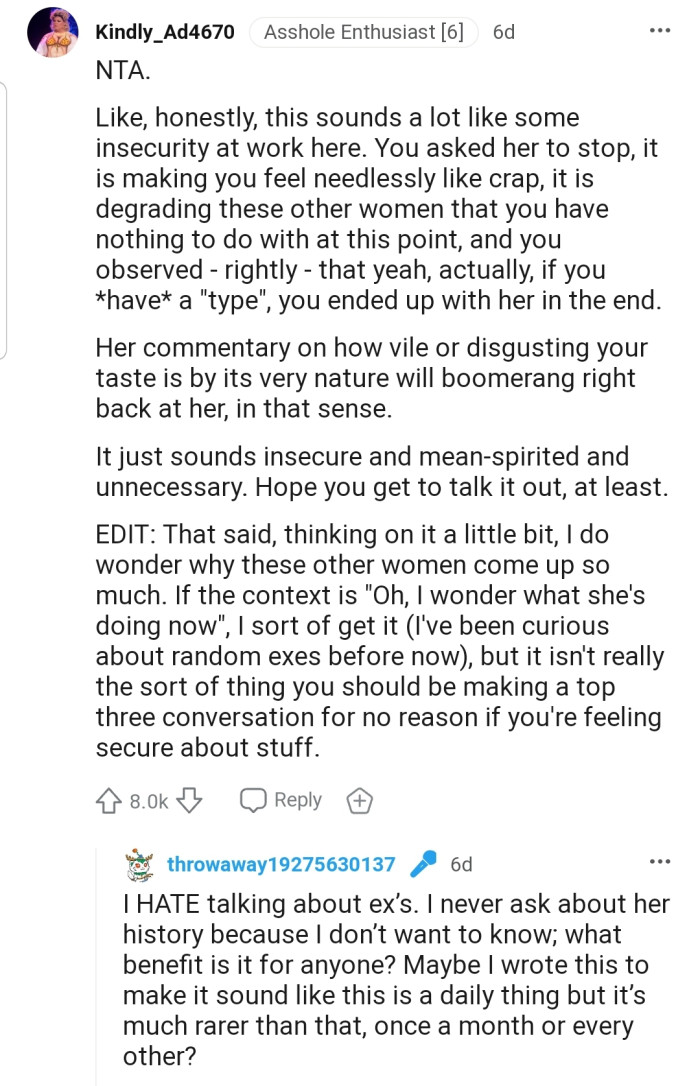The image size is (700, 1086).
Task: Tap the Asshole Enthusiast flair chip
Action: click(x=363, y=32)
